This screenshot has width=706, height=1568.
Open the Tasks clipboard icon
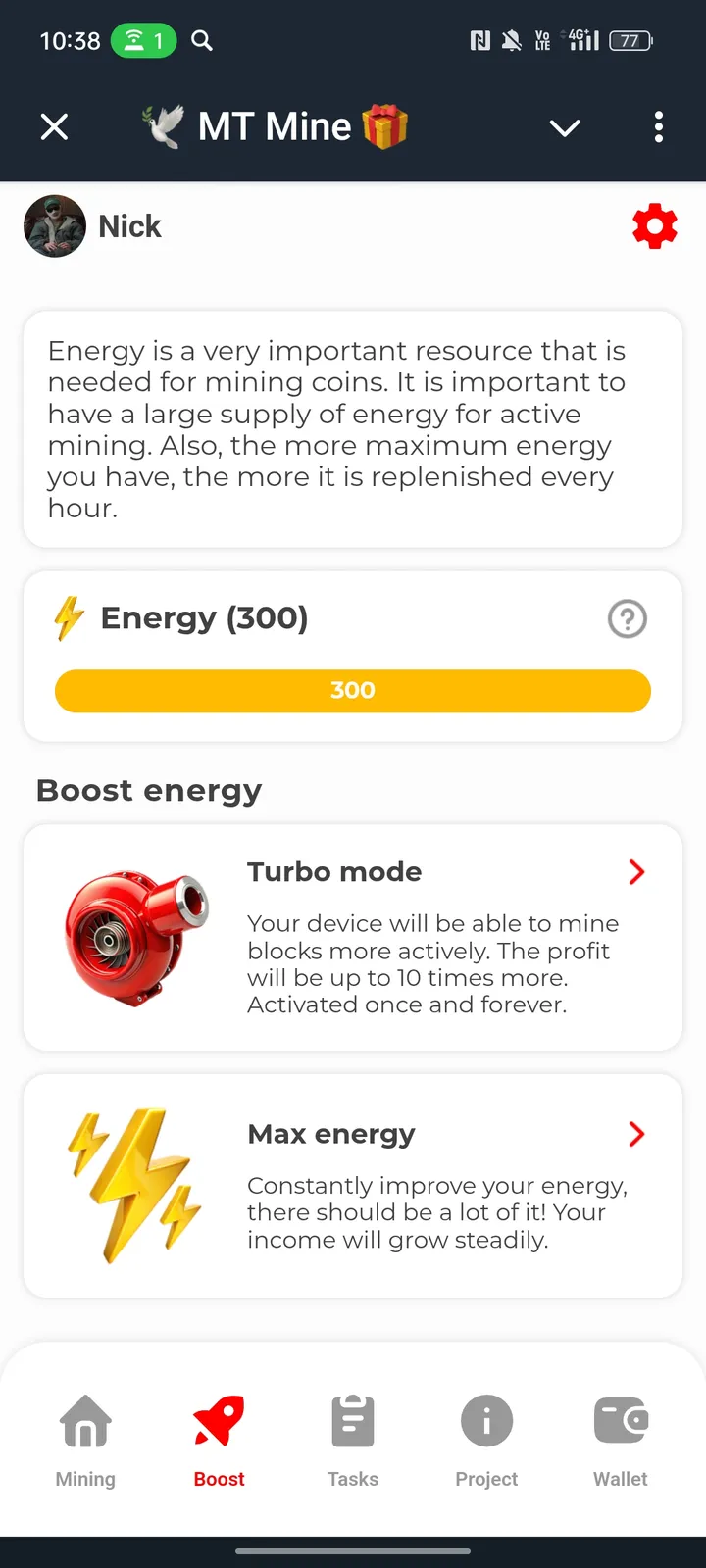coord(352,1419)
